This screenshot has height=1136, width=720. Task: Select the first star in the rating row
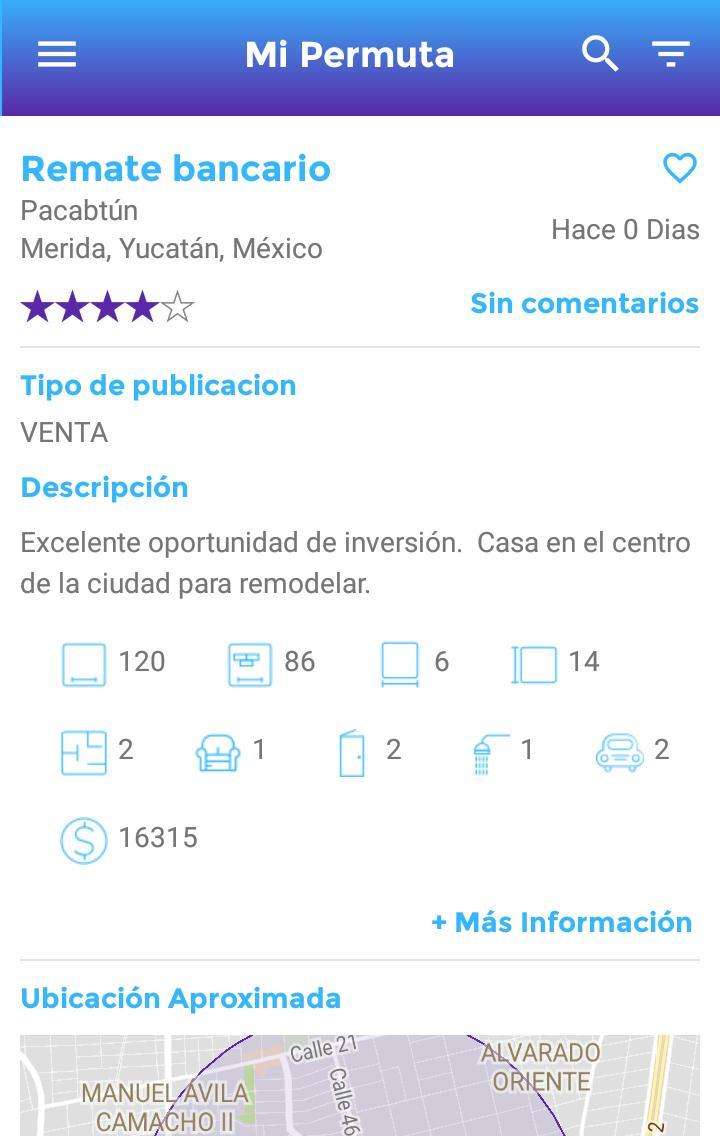[x=36, y=306]
